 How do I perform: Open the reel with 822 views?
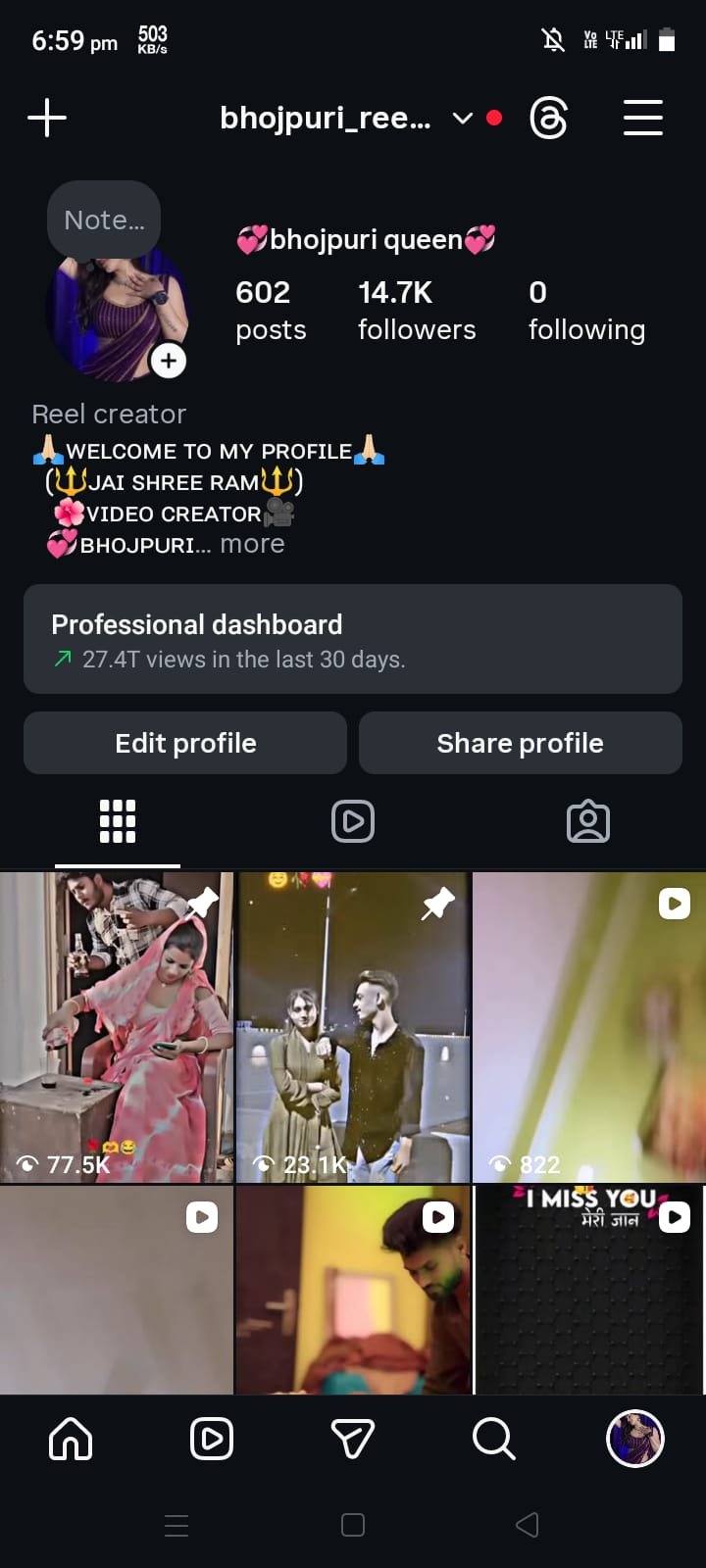tap(589, 1027)
